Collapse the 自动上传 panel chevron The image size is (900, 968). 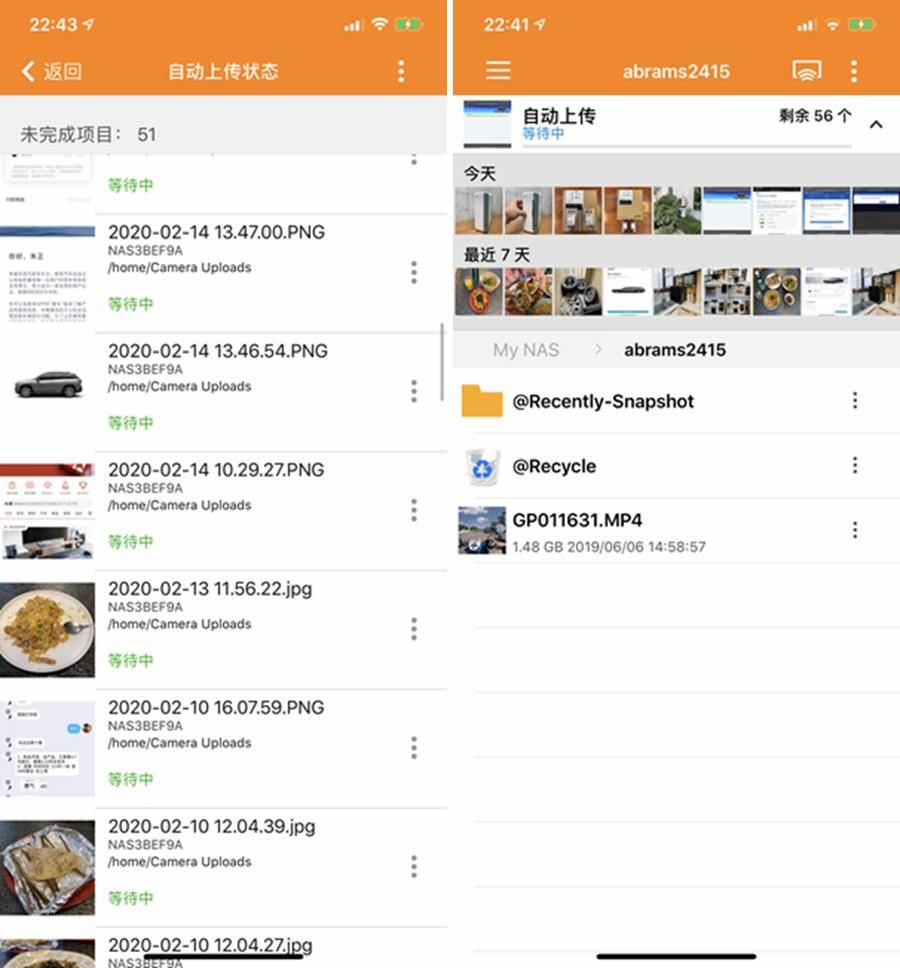(x=876, y=125)
